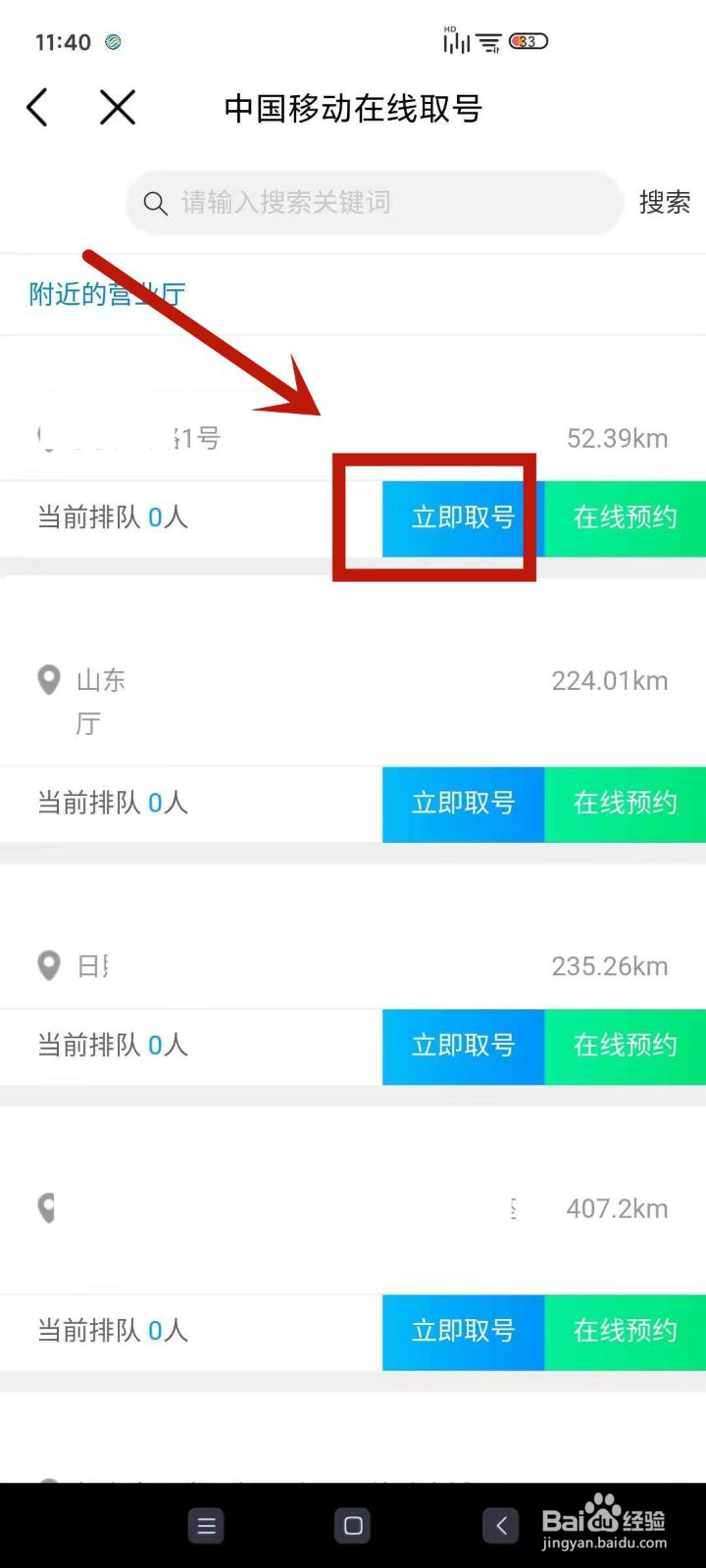The width and height of the screenshot is (706, 1568).
Task: Select the location pin icon beside 山东厅
Action: pos(49,679)
